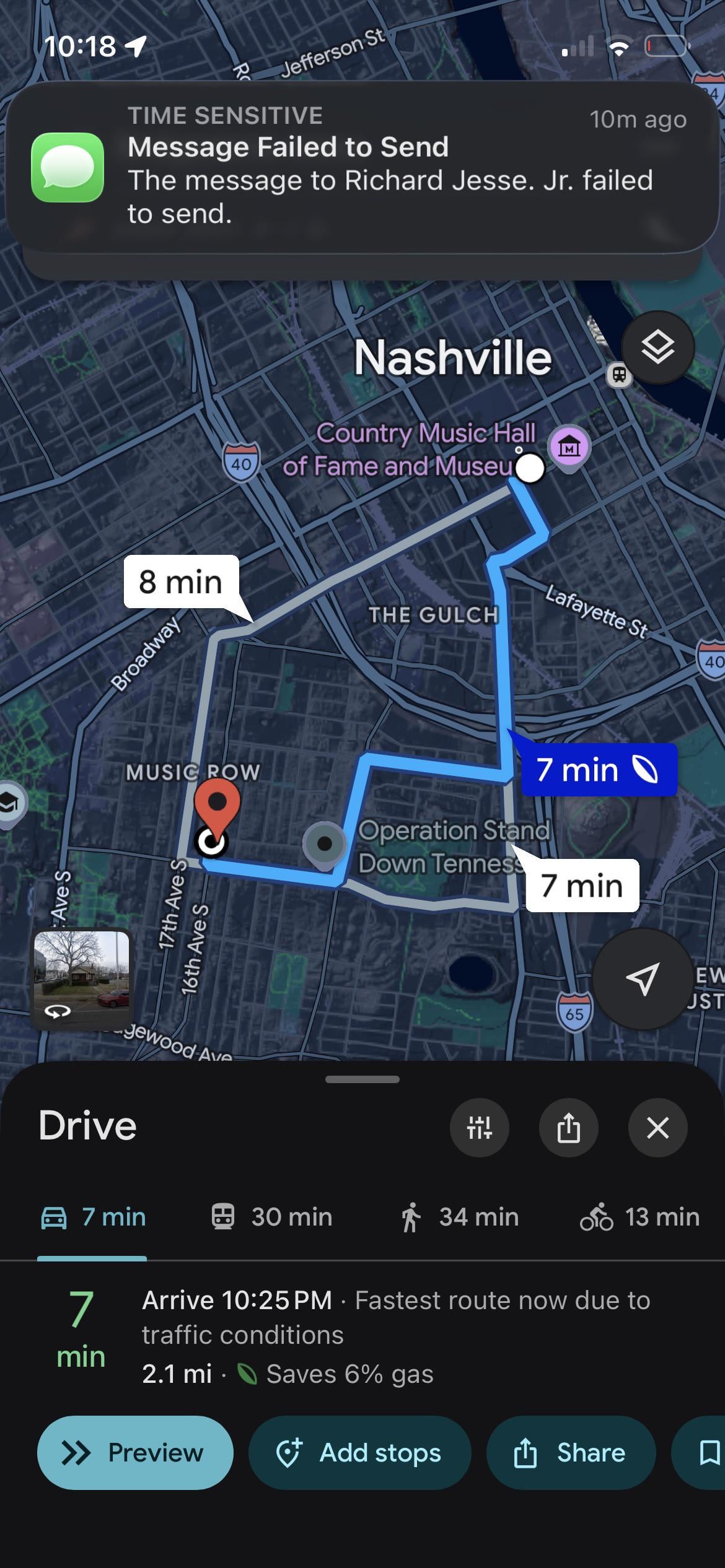Tap the Add stops button
725x1568 pixels.
point(359,1452)
